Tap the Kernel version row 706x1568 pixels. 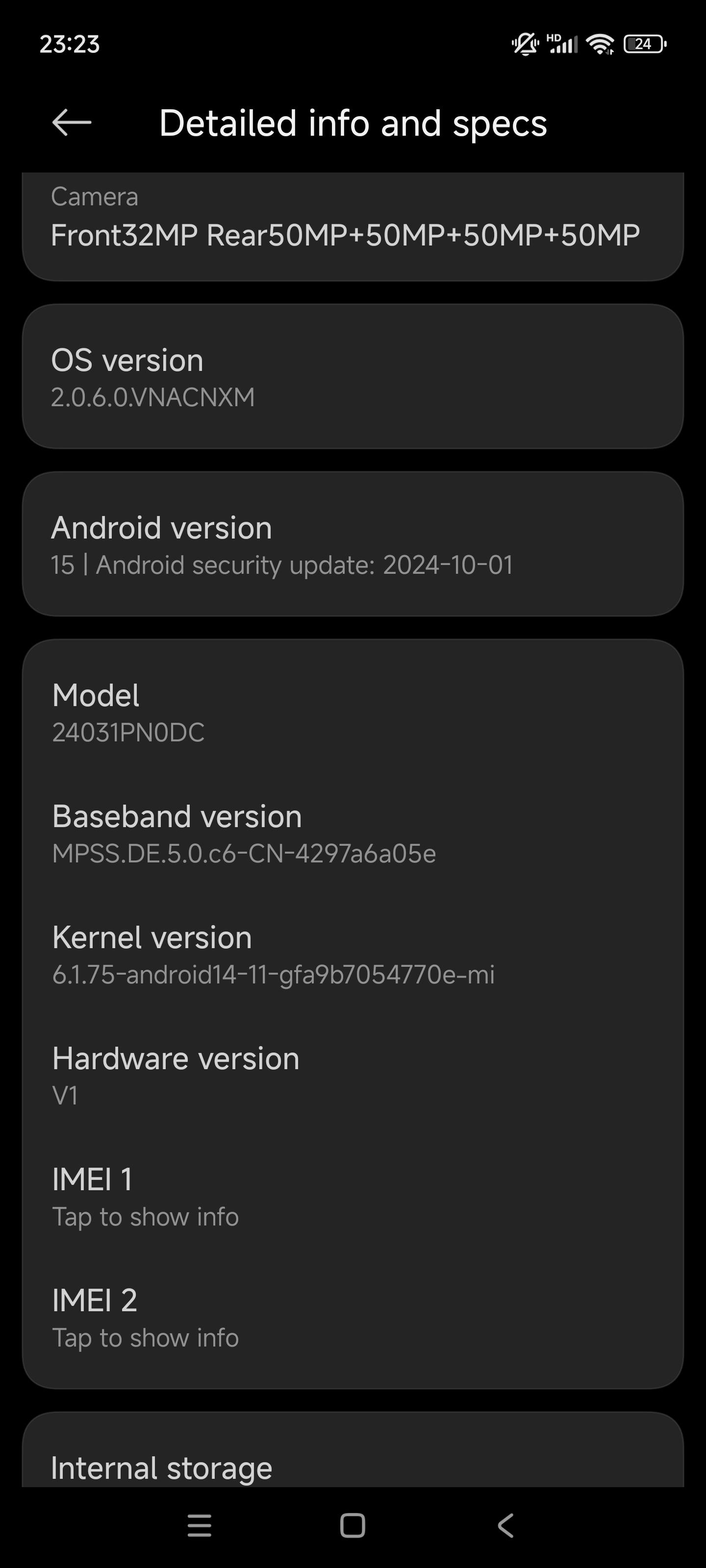pos(353,955)
